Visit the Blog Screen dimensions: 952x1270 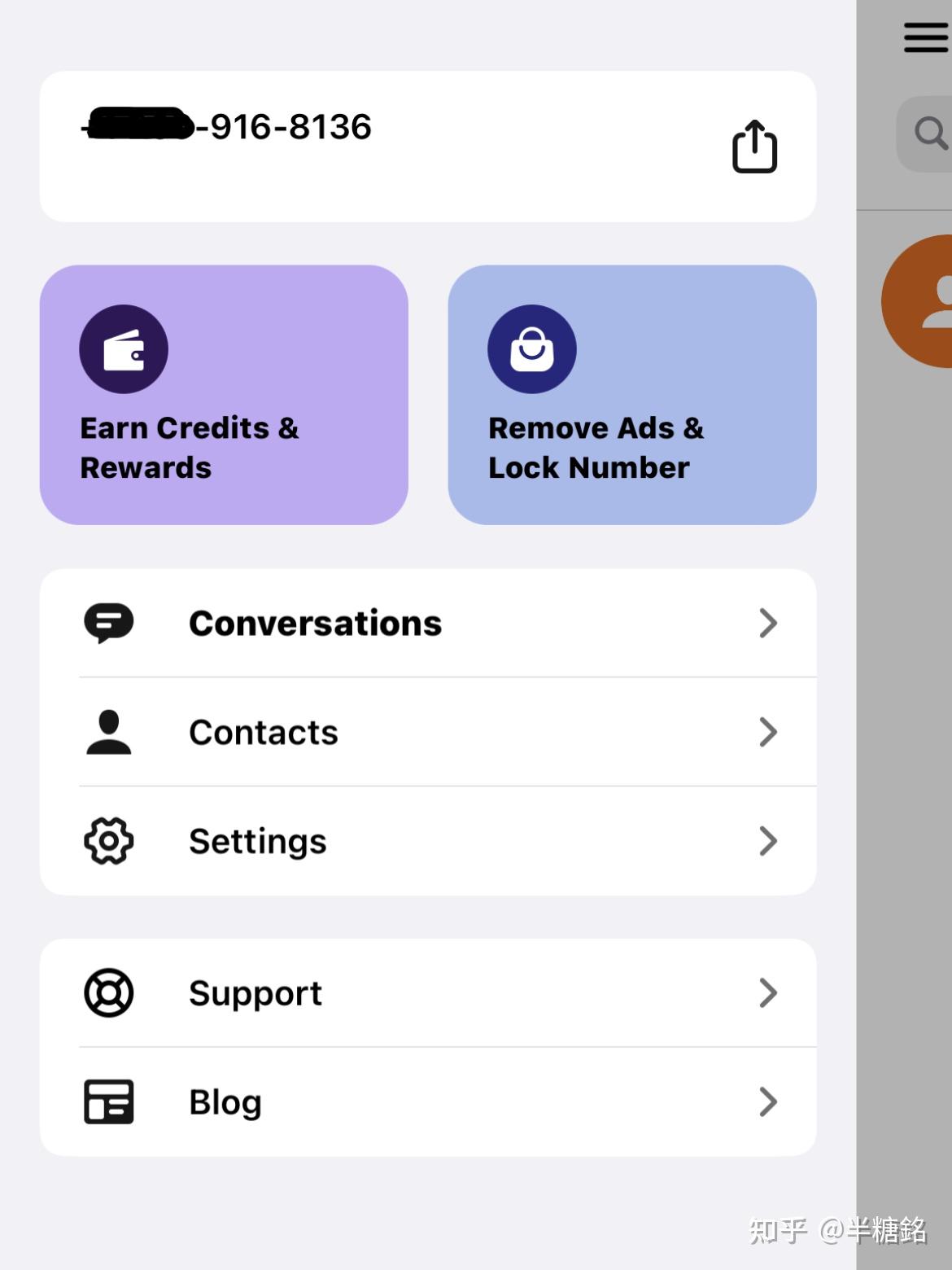(428, 1102)
